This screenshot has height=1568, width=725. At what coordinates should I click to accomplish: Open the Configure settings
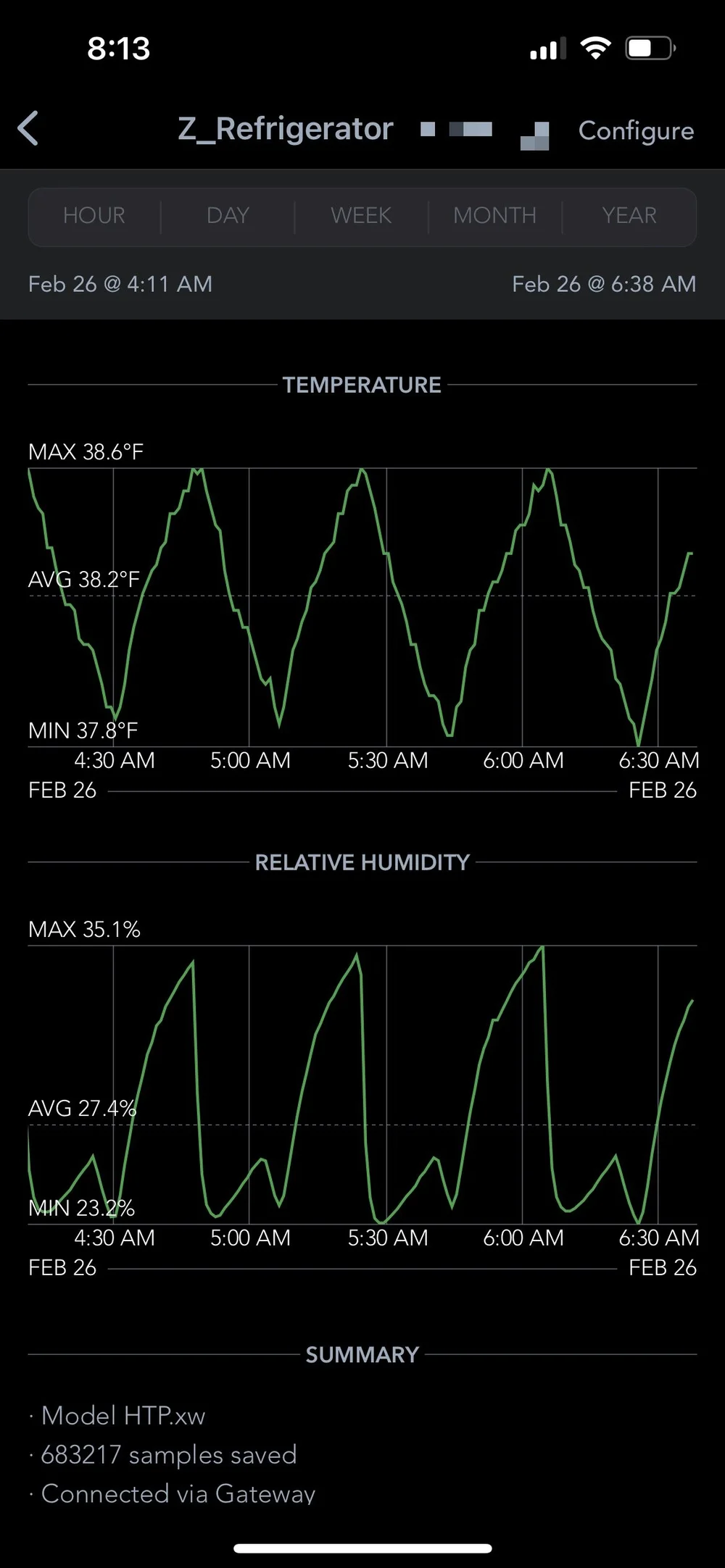coord(636,130)
